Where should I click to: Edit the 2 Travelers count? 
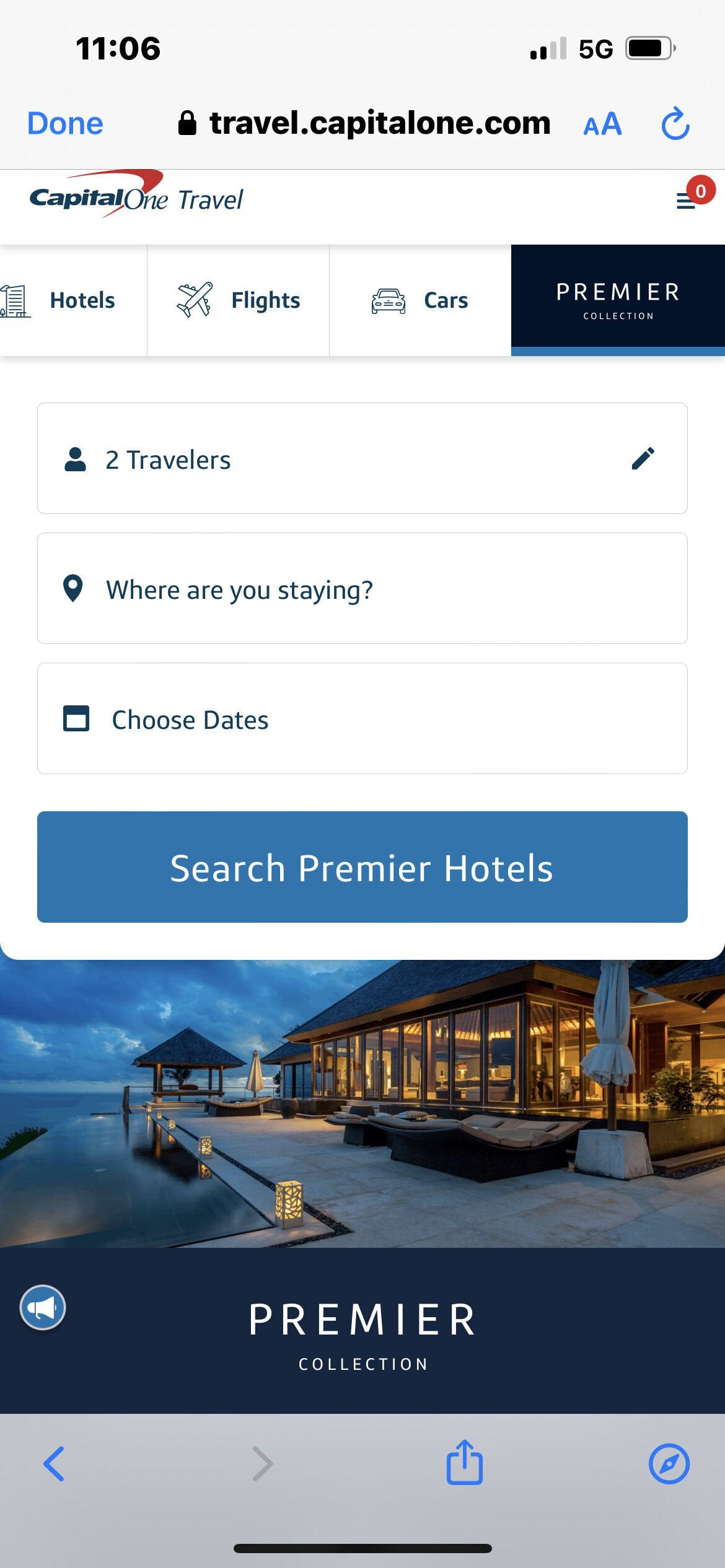[643, 459]
